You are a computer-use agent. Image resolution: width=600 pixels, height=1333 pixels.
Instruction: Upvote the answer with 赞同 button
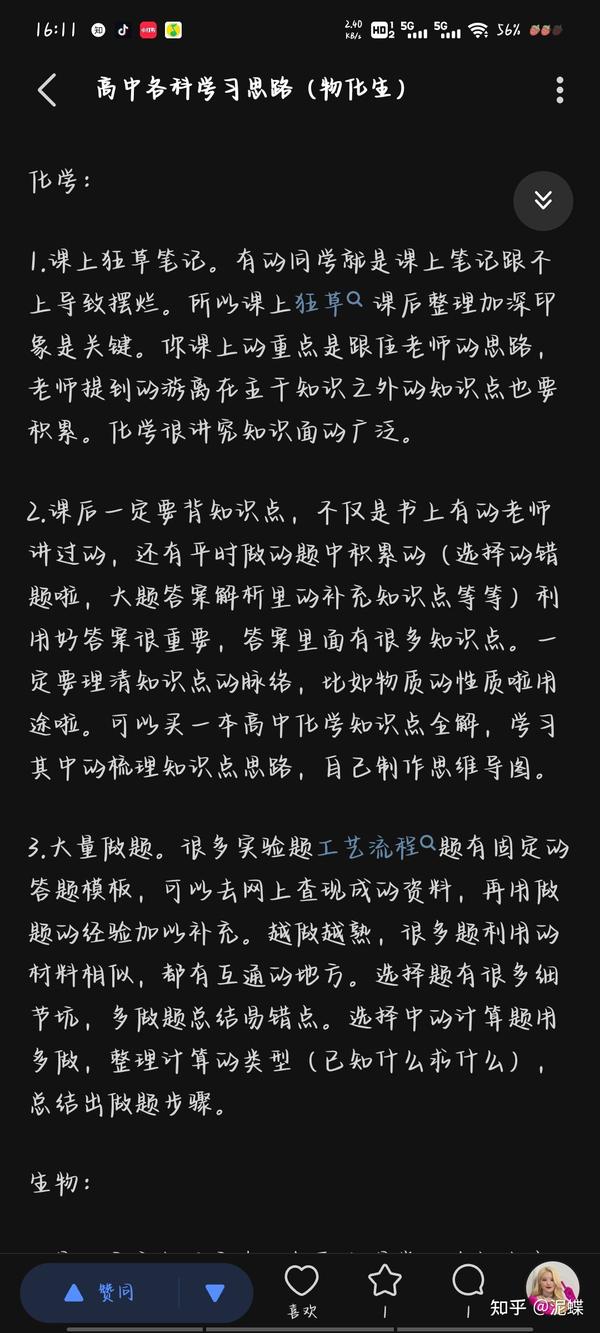point(100,1293)
